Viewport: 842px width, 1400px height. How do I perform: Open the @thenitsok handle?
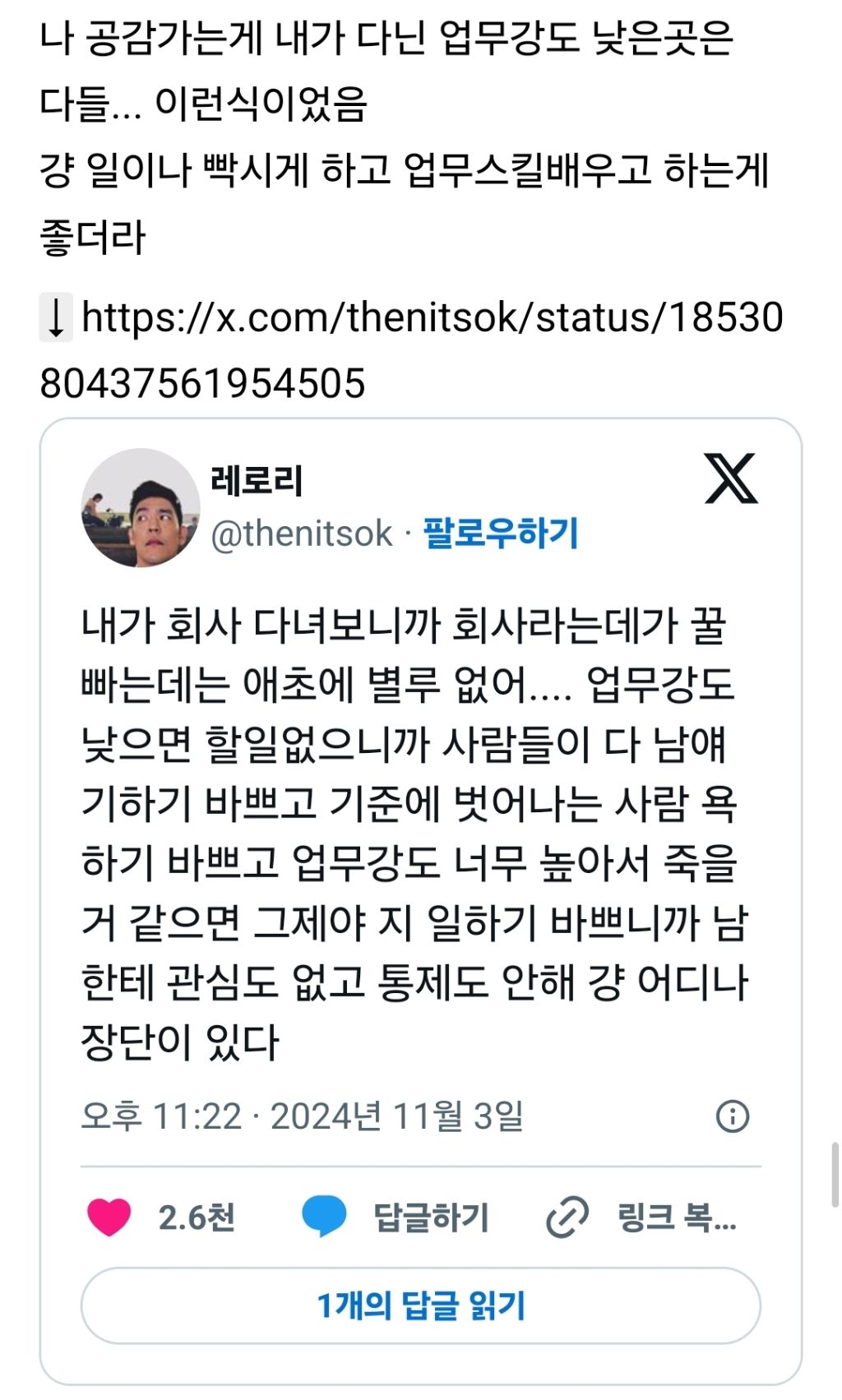tap(302, 534)
